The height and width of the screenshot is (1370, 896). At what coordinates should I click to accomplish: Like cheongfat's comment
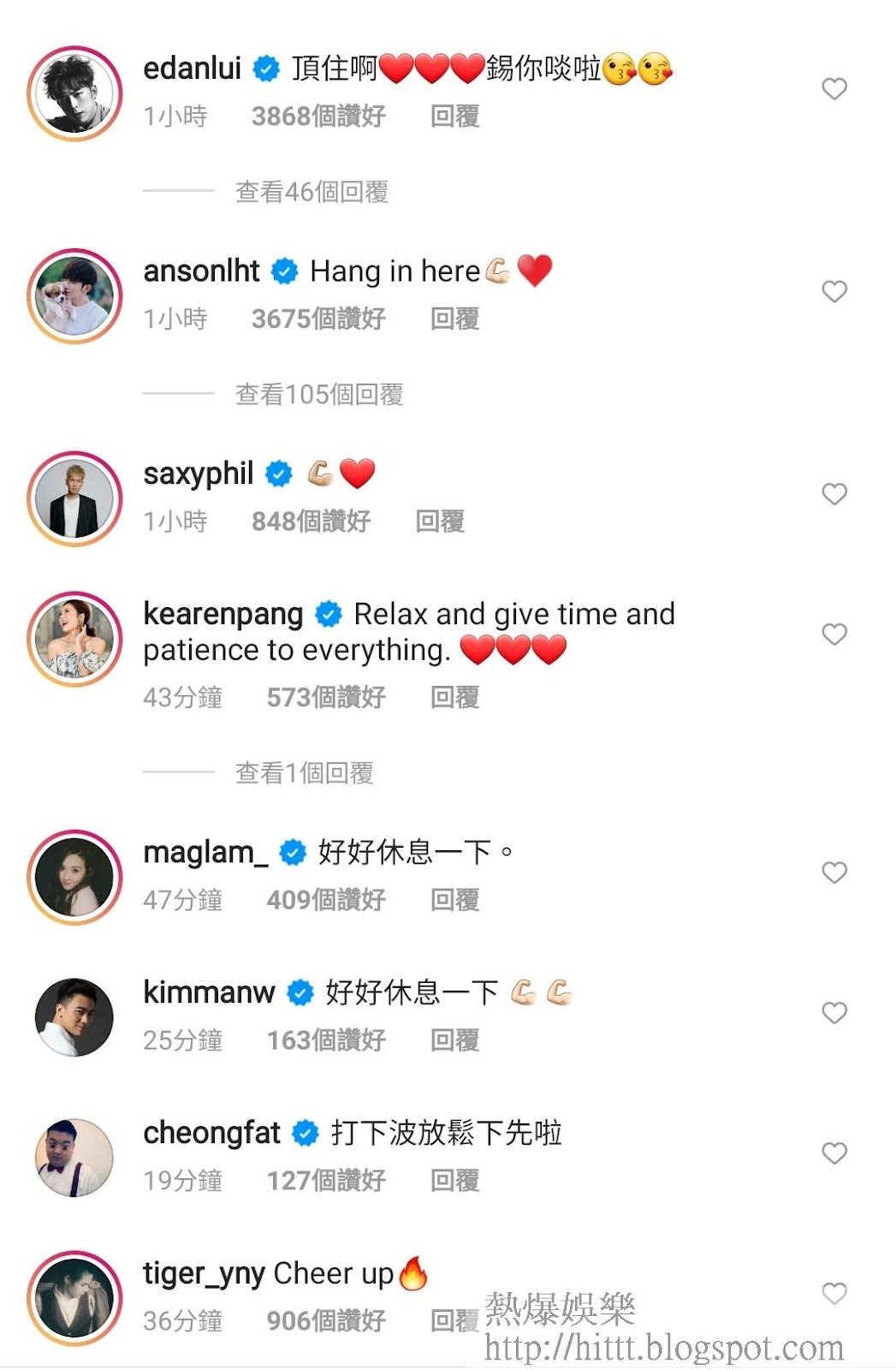click(x=834, y=1153)
